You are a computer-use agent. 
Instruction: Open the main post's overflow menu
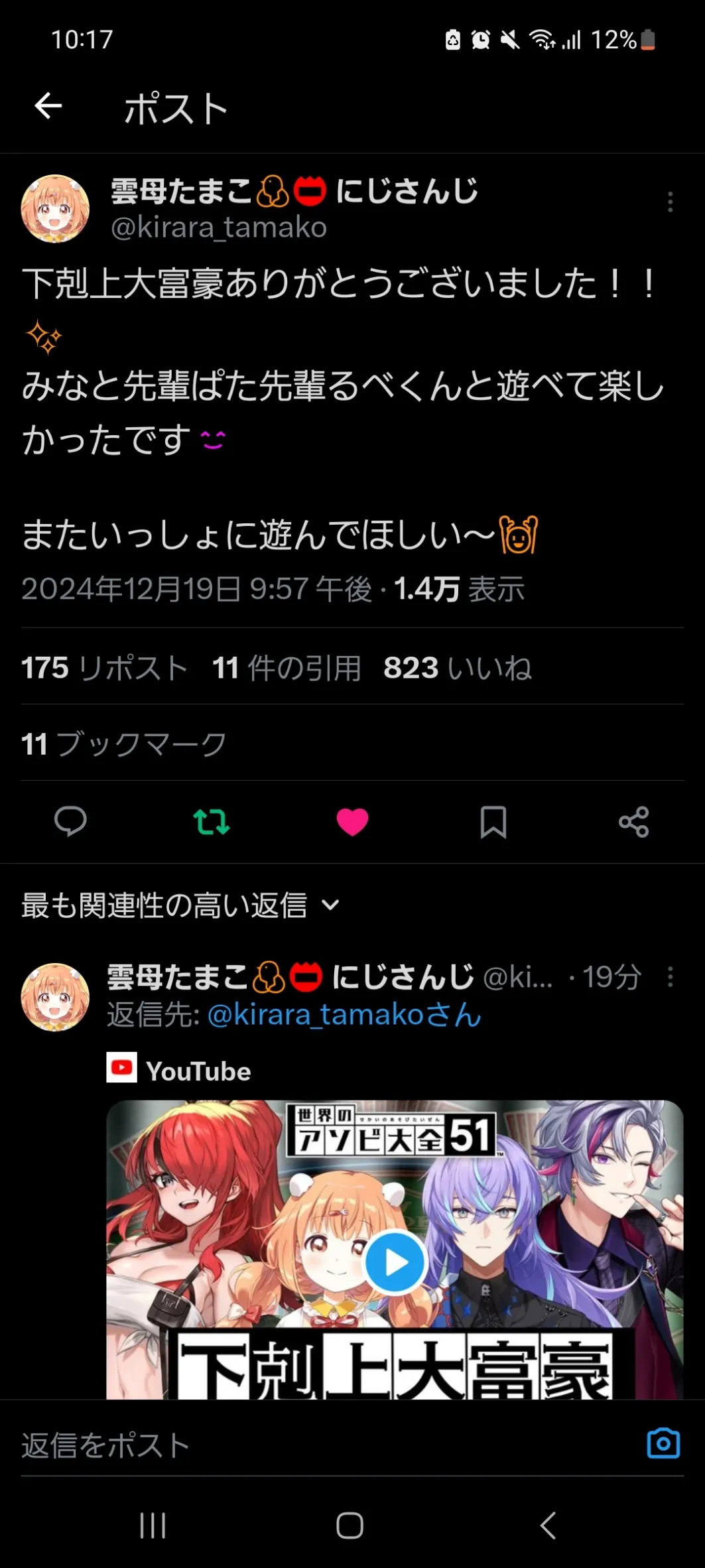[671, 202]
